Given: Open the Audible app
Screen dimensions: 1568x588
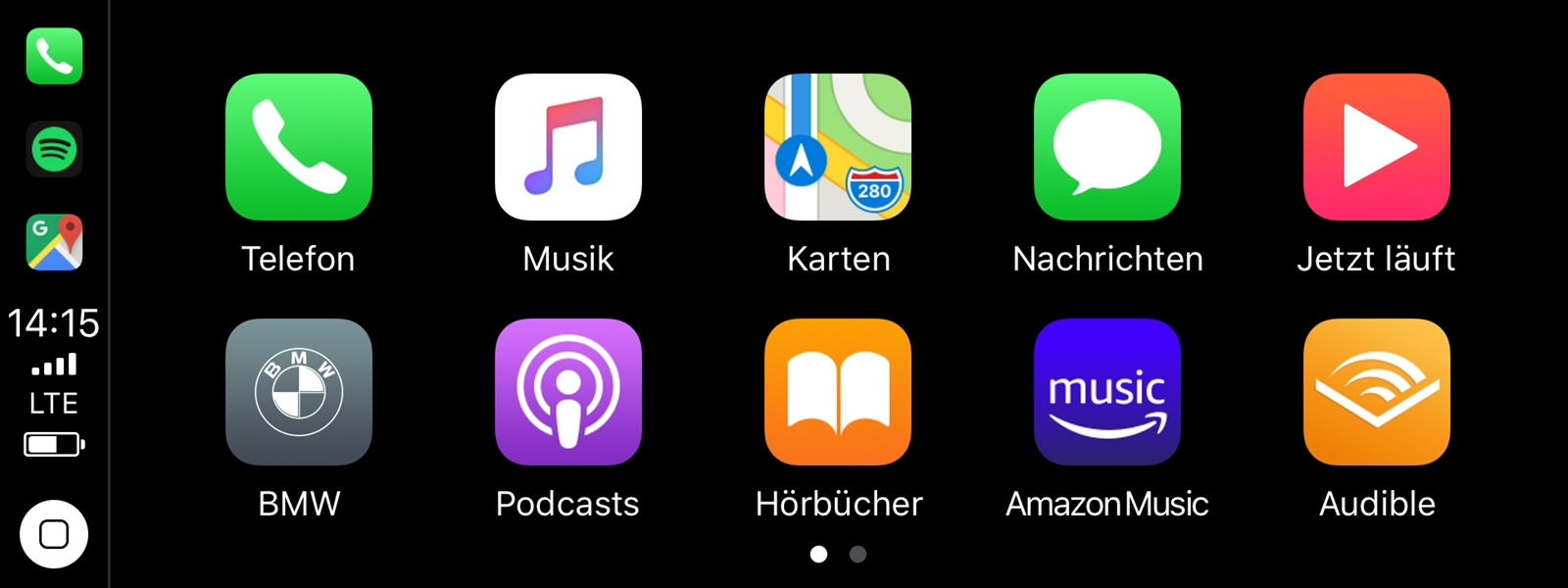Looking at the screenshot, I should [x=1377, y=392].
